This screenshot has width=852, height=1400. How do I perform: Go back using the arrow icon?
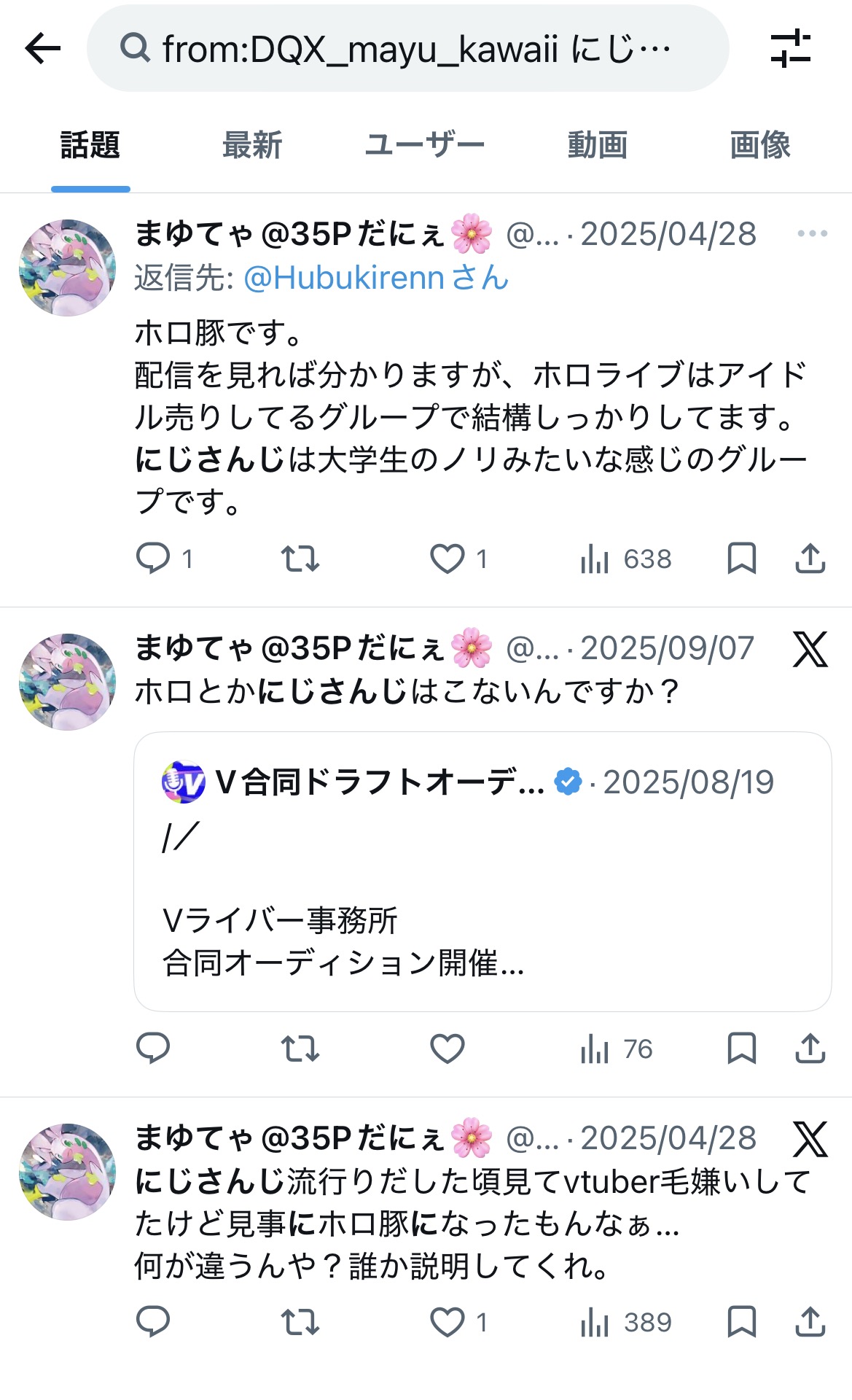[x=43, y=49]
